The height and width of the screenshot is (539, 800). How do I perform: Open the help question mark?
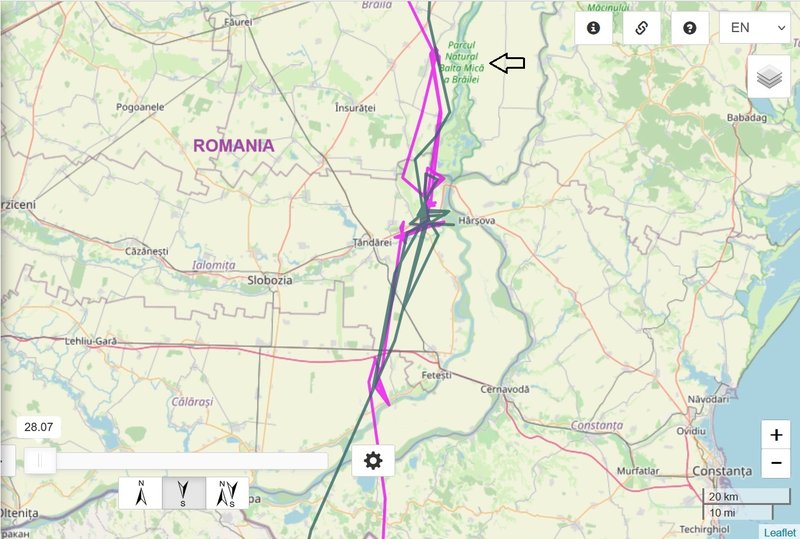(x=689, y=28)
